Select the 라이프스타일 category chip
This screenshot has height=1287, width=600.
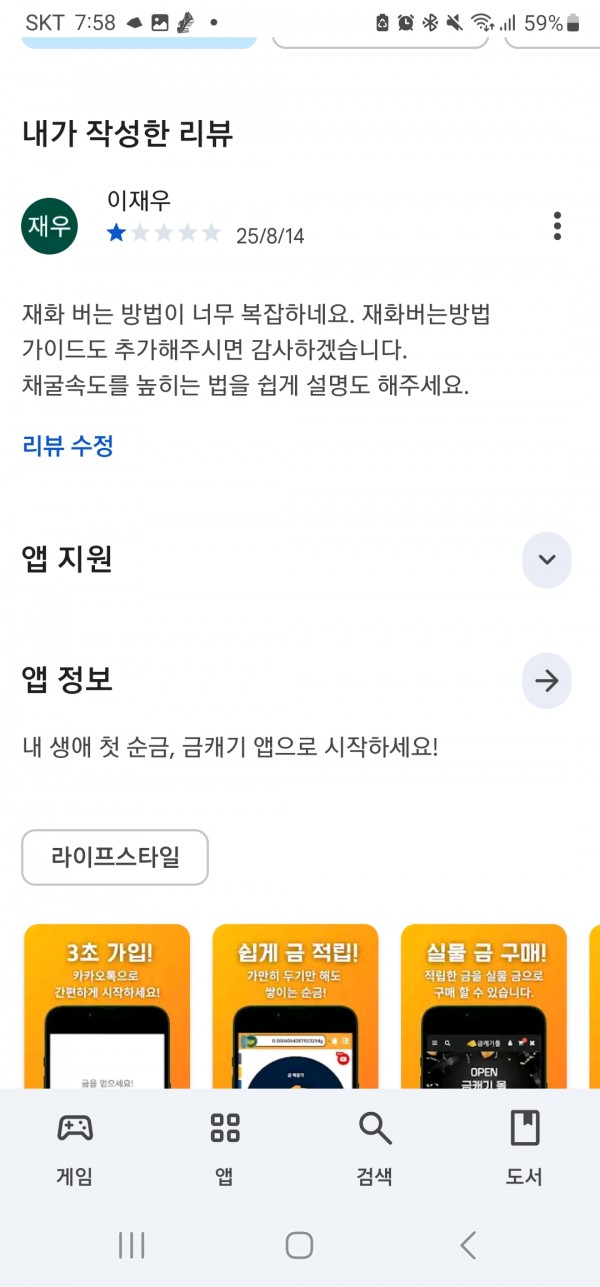point(115,857)
